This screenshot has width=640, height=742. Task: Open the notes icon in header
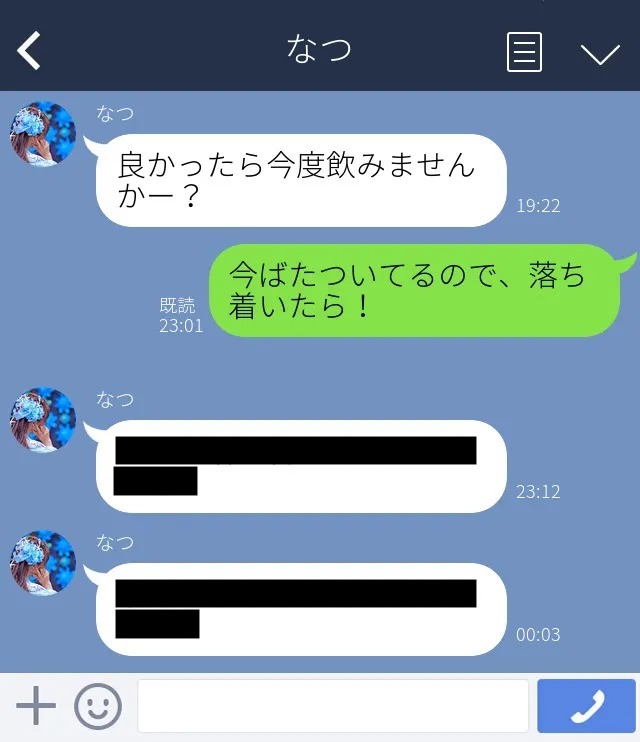point(524,52)
